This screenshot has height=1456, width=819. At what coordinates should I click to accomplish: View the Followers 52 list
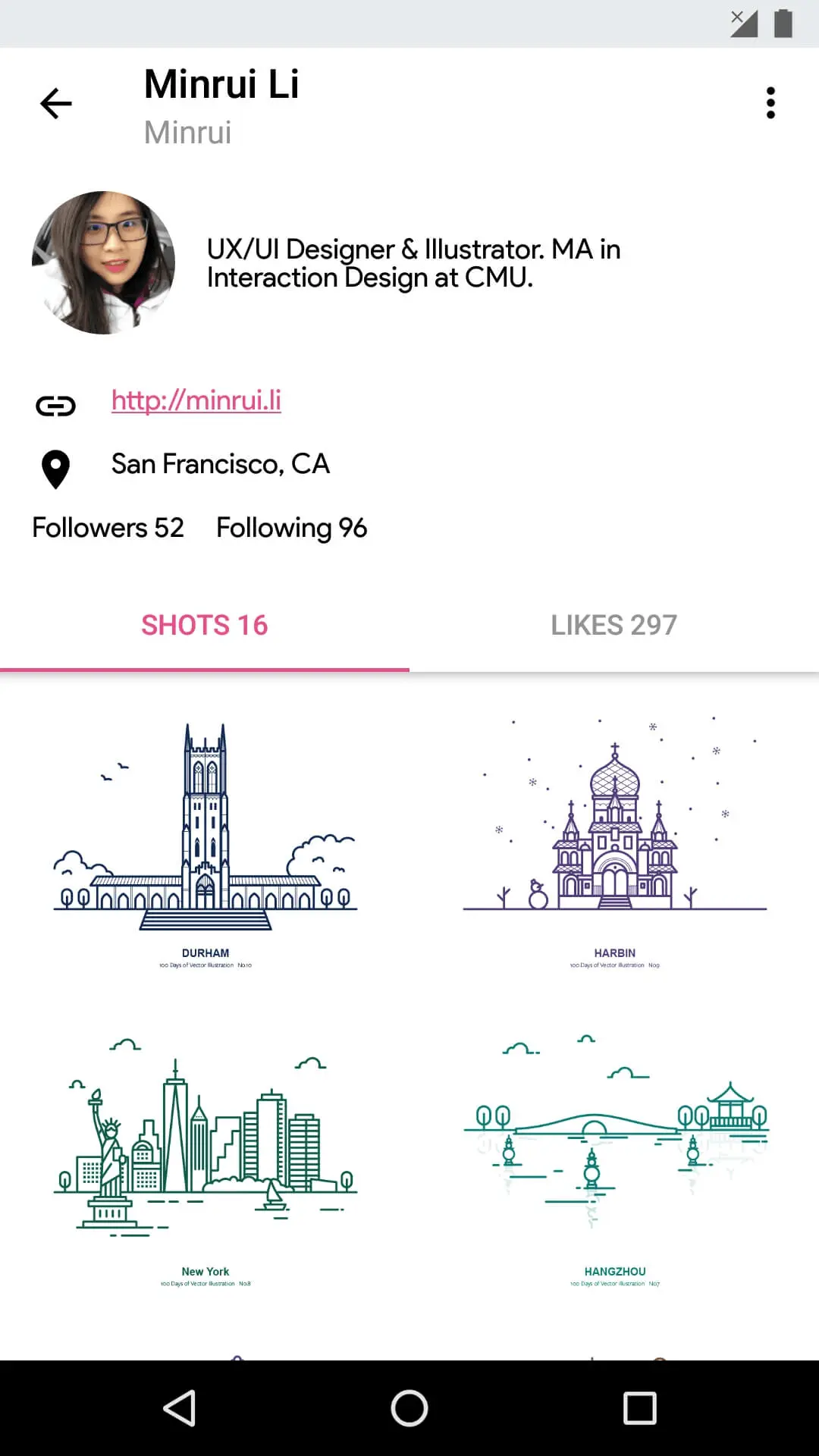(x=108, y=528)
